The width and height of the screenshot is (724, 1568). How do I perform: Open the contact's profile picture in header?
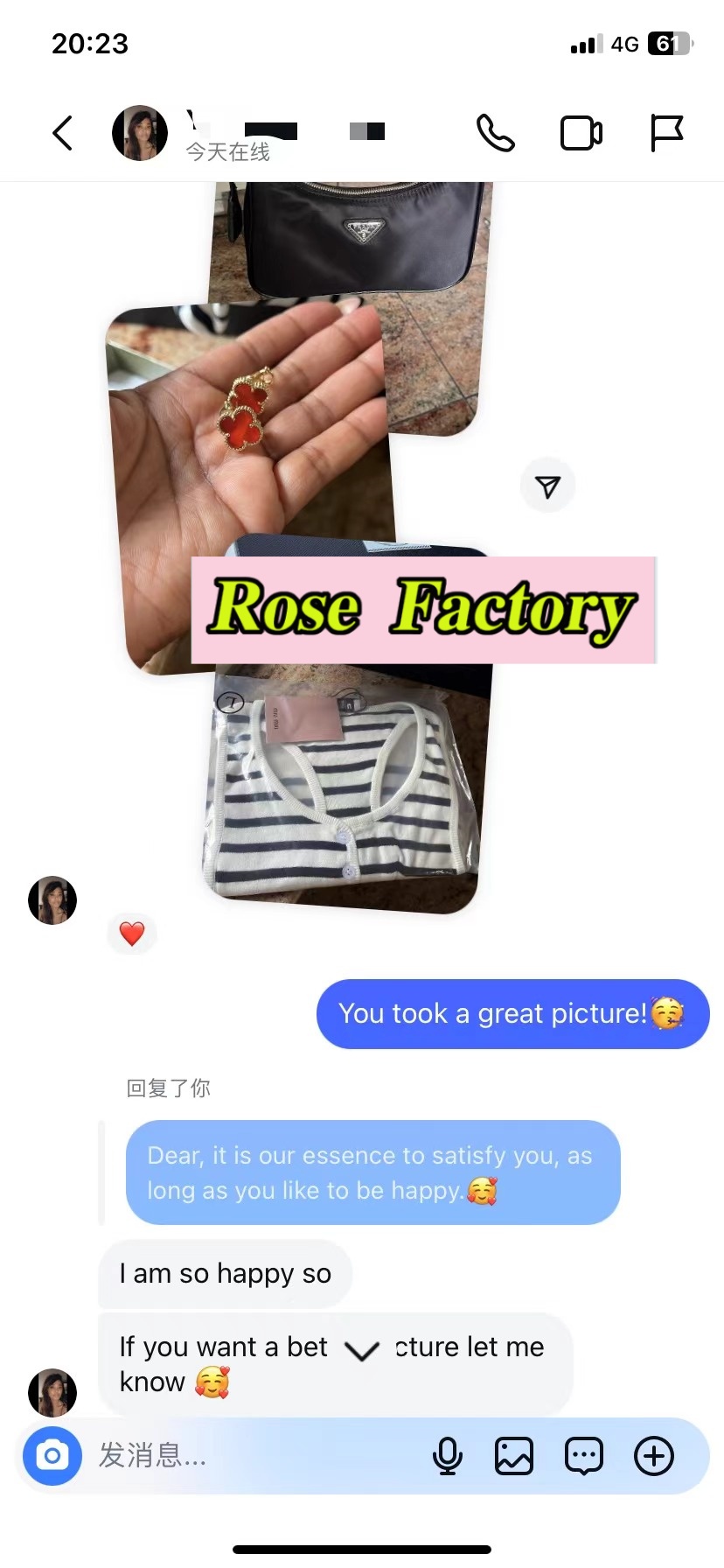(x=140, y=133)
